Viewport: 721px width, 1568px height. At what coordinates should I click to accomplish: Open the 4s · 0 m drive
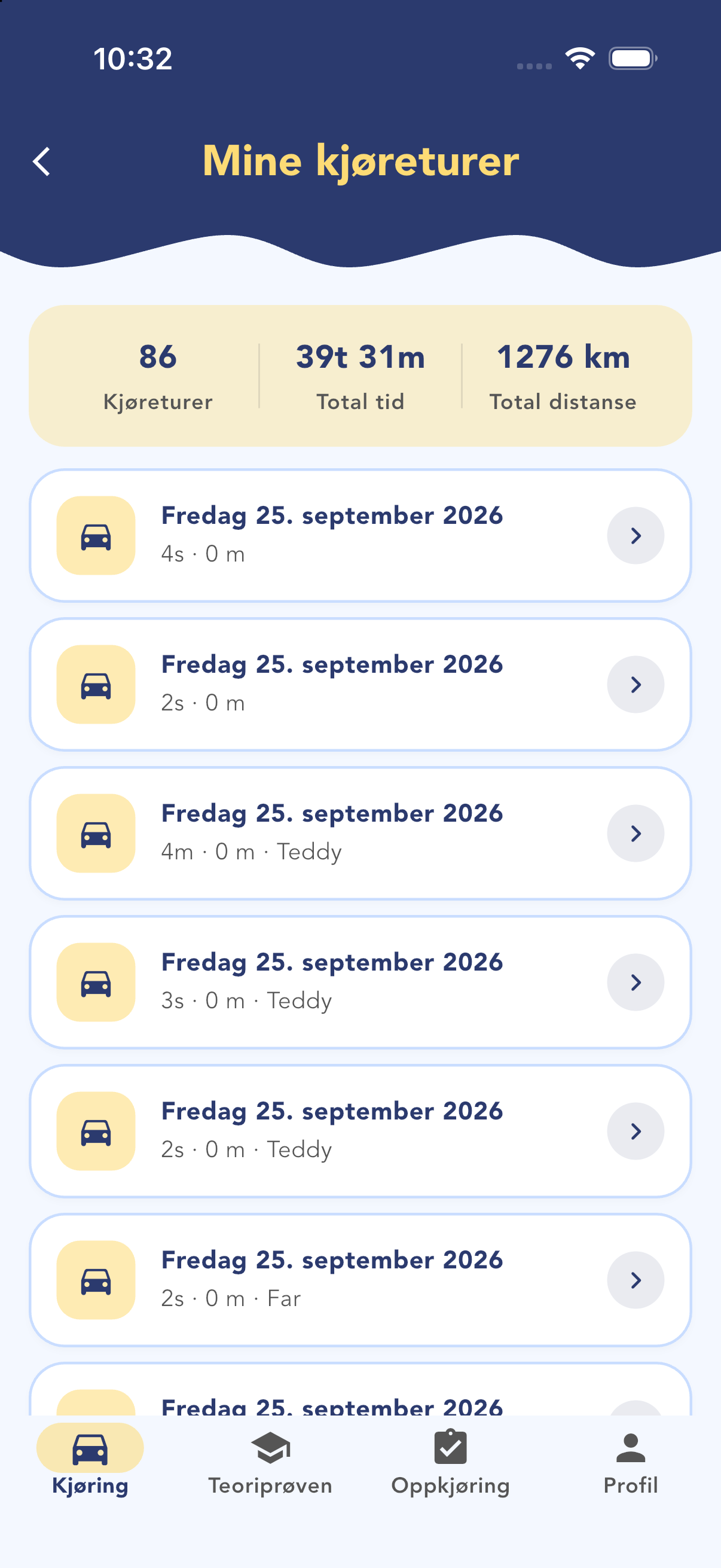coord(360,535)
